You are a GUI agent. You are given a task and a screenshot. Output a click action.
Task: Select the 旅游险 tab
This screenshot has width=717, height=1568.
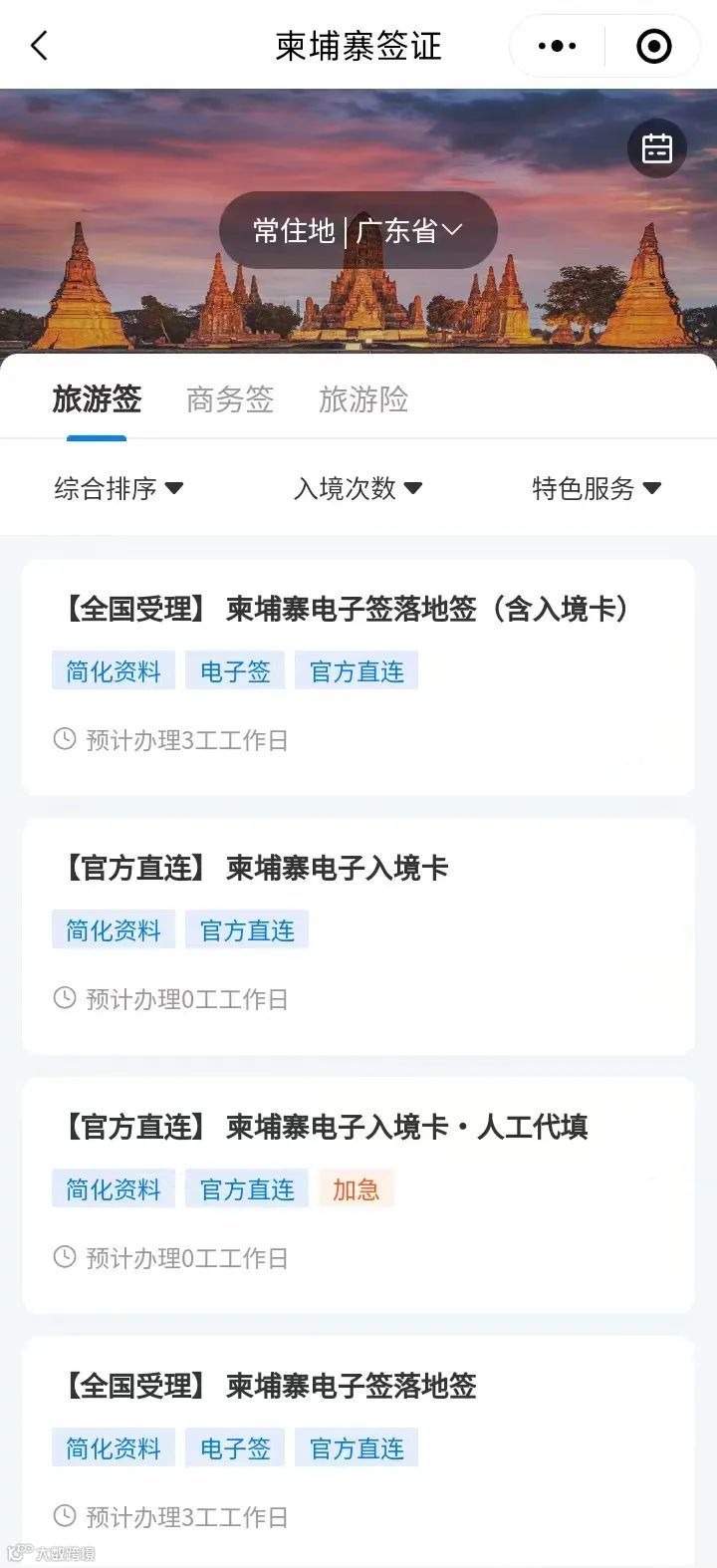tap(364, 399)
